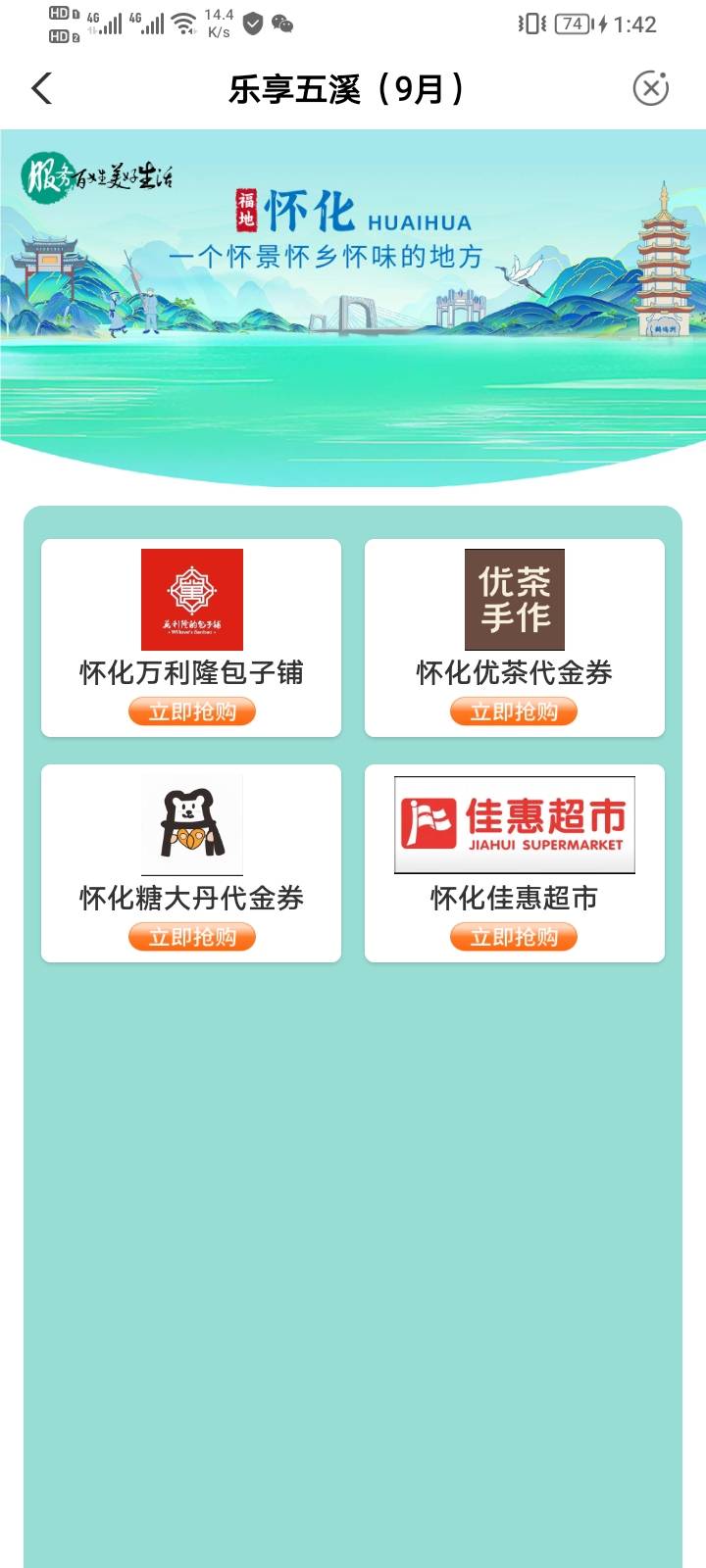This screenshot has width=706, height=1568.
Task: Tap 立即抢购 under 怀化万利隆包子铺
Action: [x=192, y=711]
